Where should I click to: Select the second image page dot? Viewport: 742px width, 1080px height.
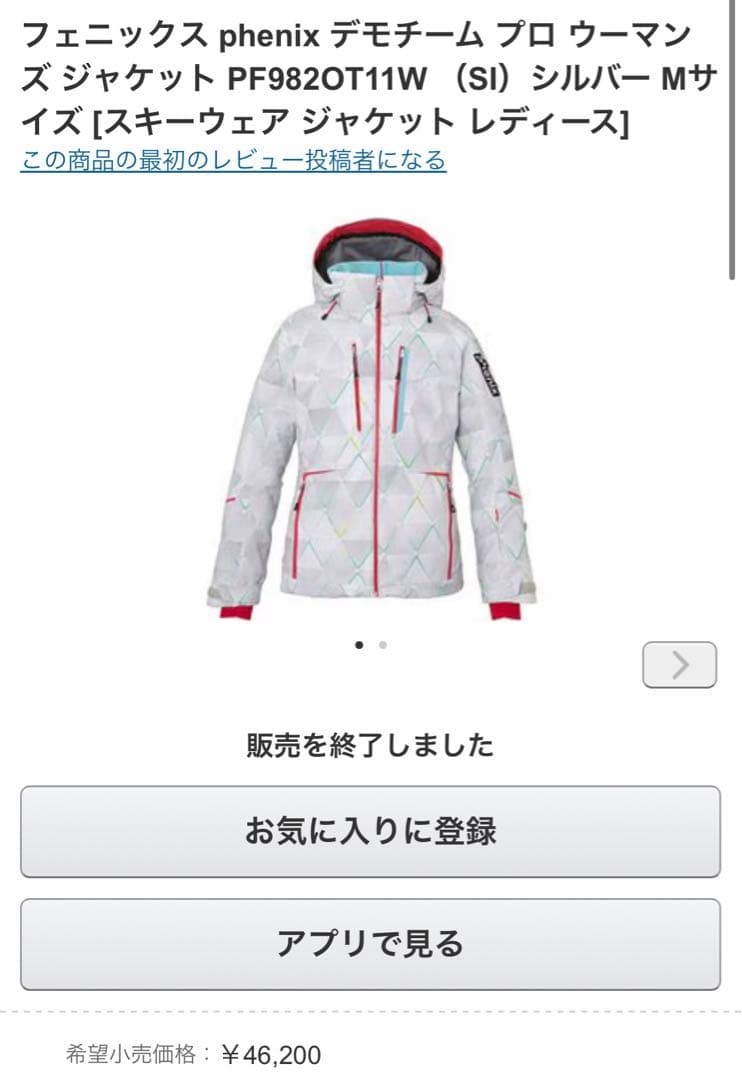tap(383, 645)
